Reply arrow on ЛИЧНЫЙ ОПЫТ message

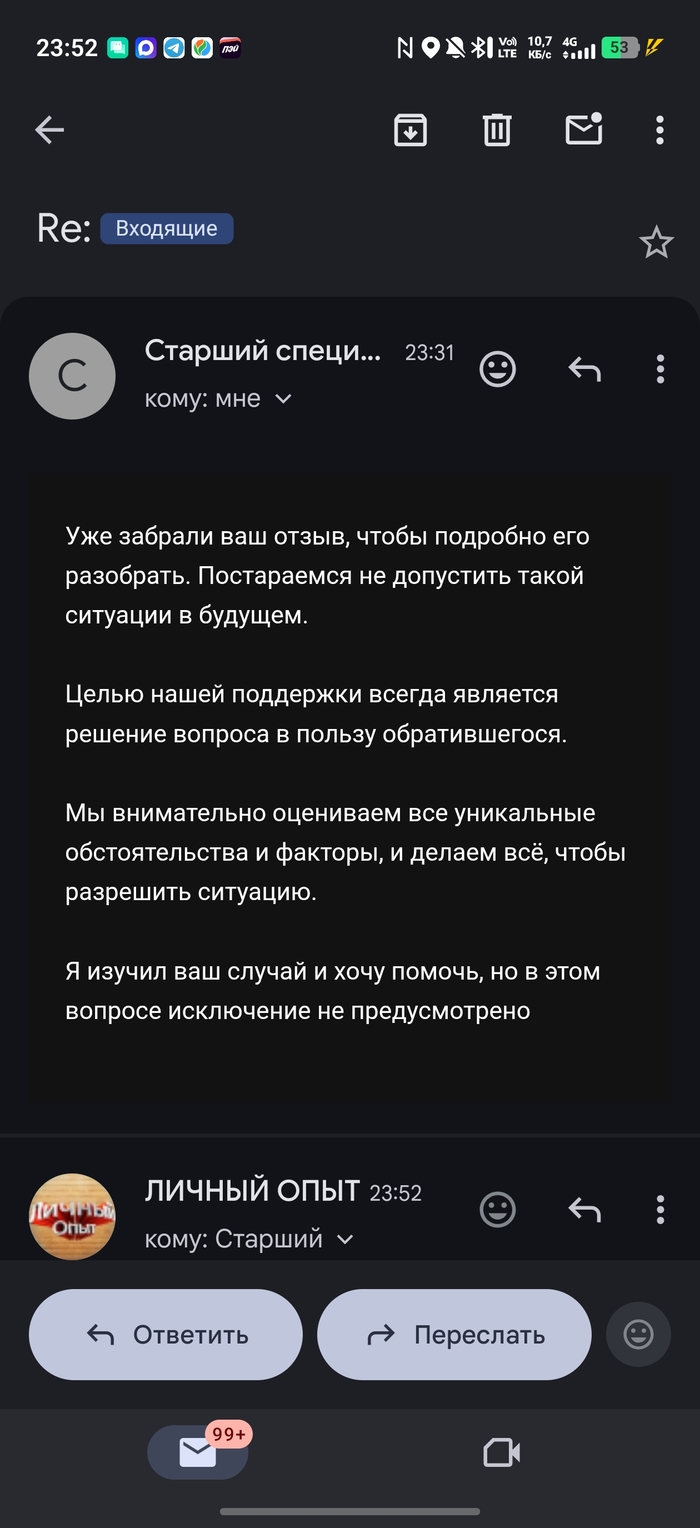(x=584, y=1210)
